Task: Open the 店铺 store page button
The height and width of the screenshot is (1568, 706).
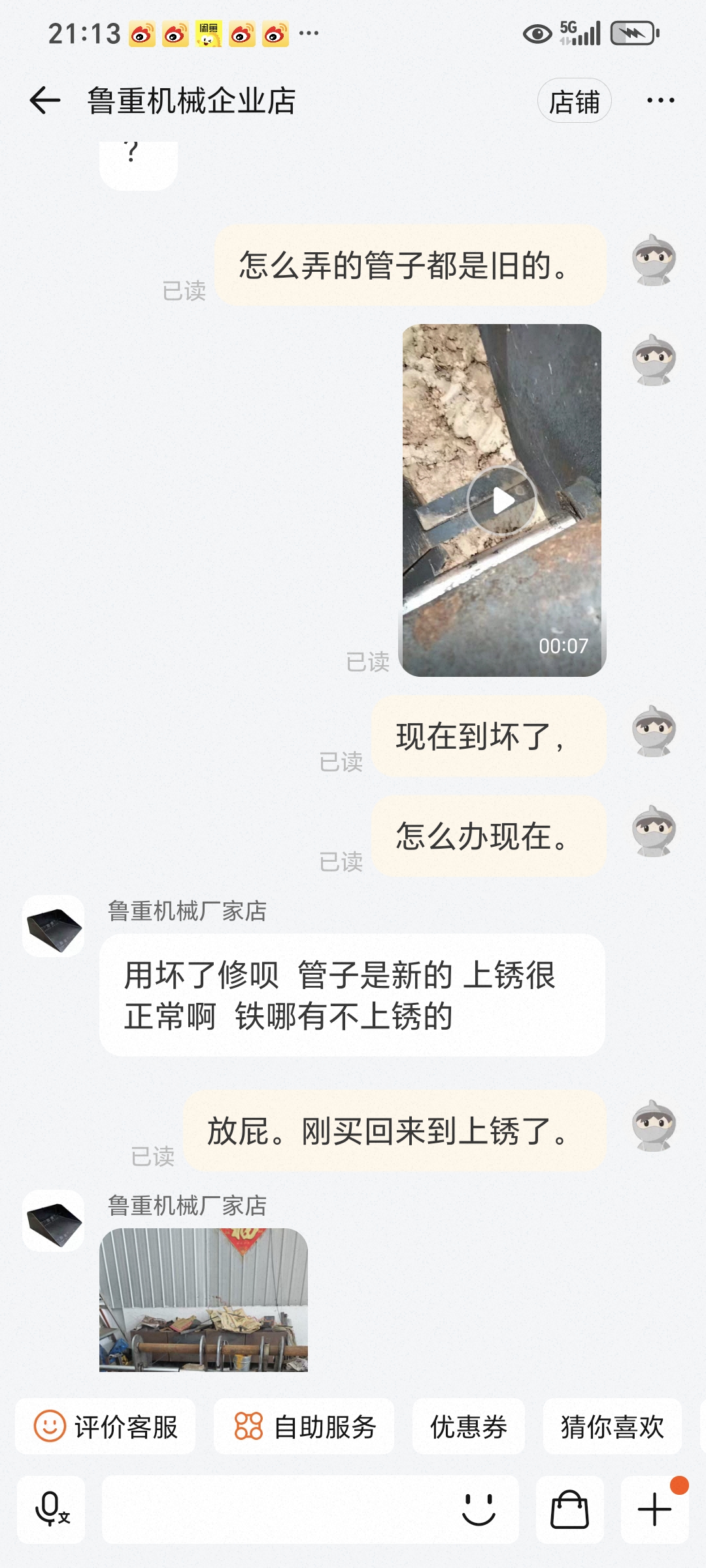Action: pyautogui.click(x=574, y=101)
